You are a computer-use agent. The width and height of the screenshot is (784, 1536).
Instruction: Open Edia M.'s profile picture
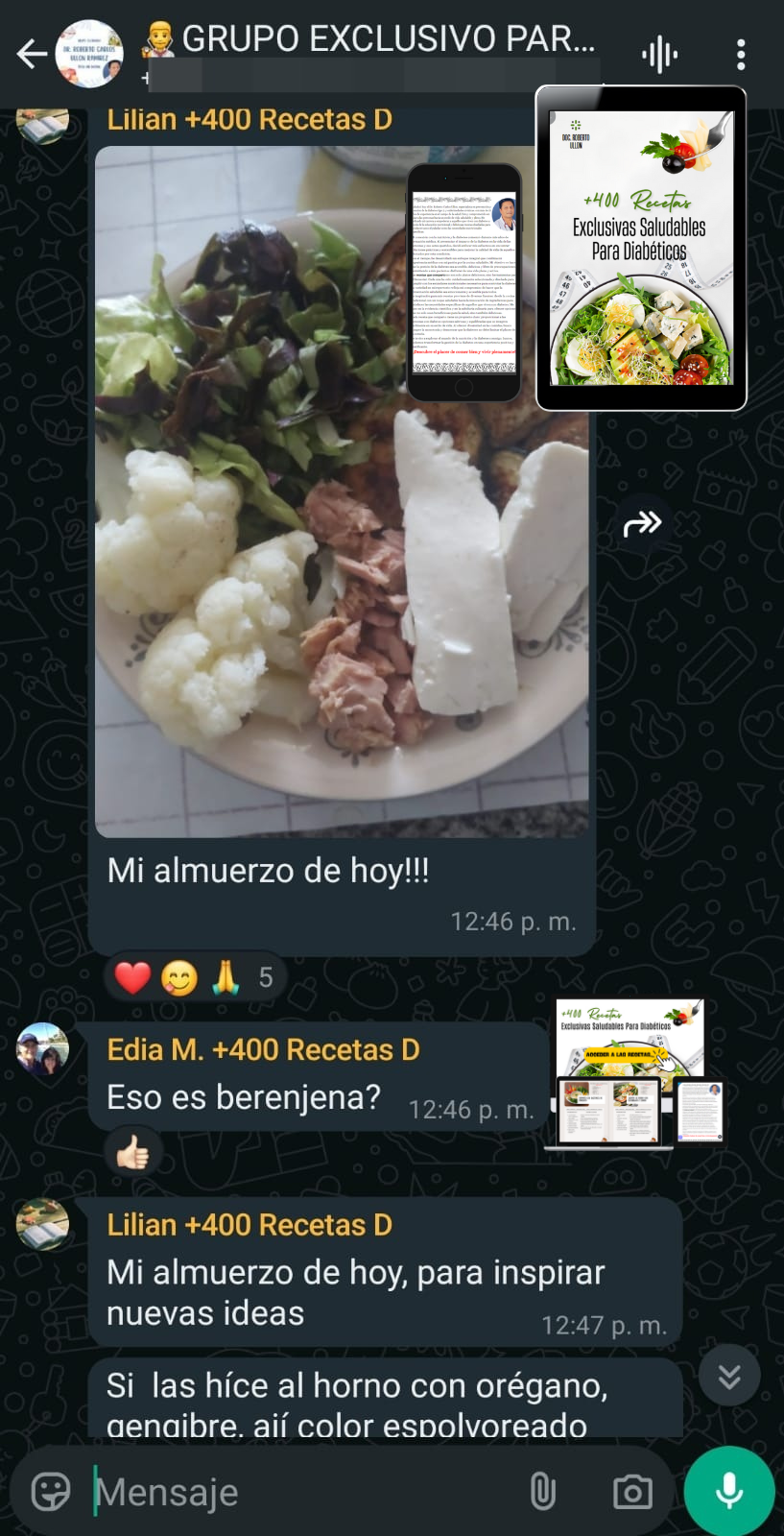coord(42,1049)
